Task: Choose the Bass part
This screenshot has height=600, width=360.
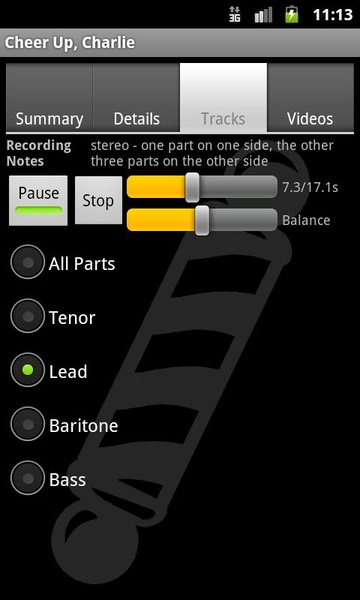Action: click(48, 478)
